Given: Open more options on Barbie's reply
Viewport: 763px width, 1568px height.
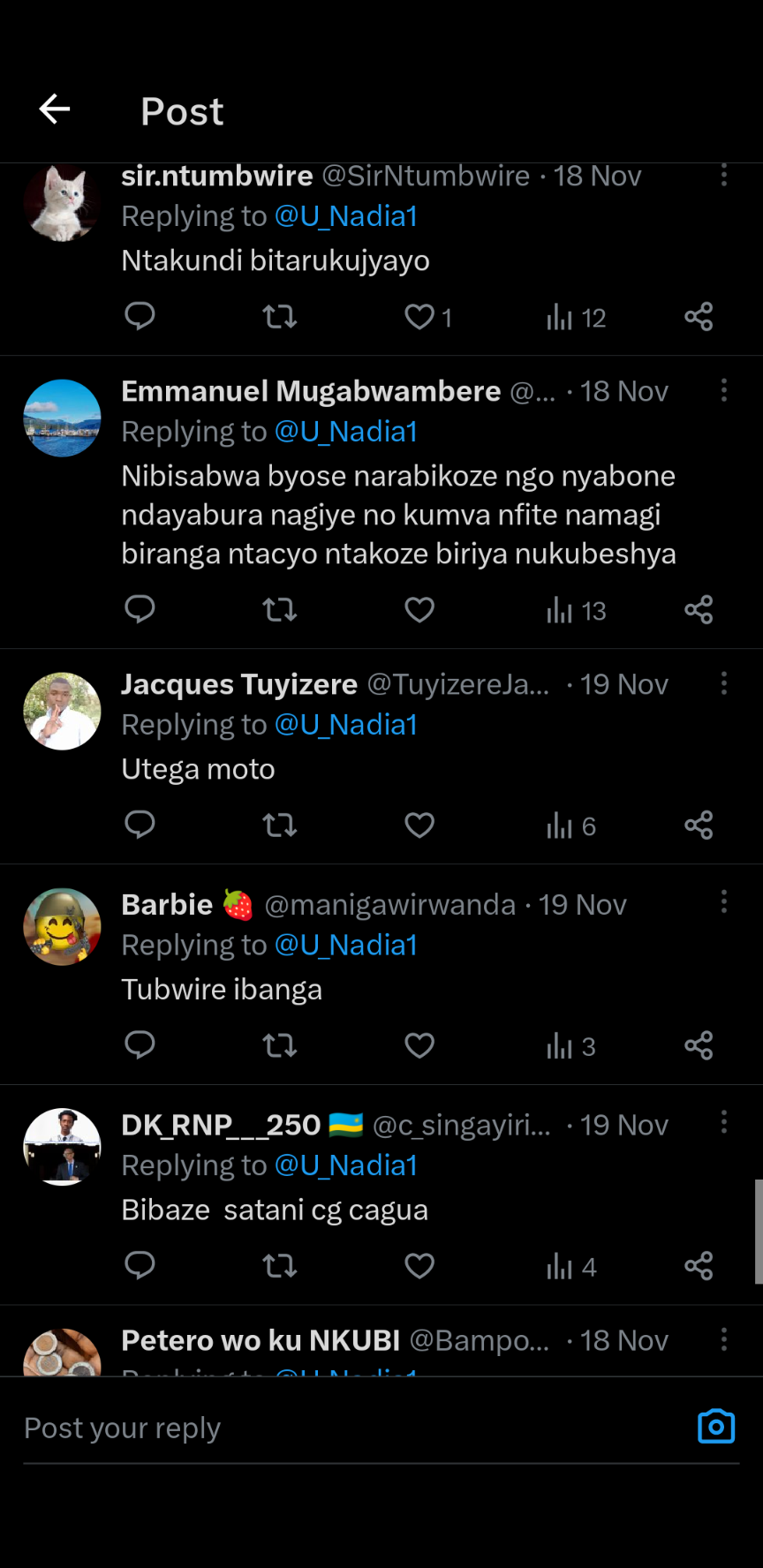Looking at the screenshot, I should (x=724, y=902).
